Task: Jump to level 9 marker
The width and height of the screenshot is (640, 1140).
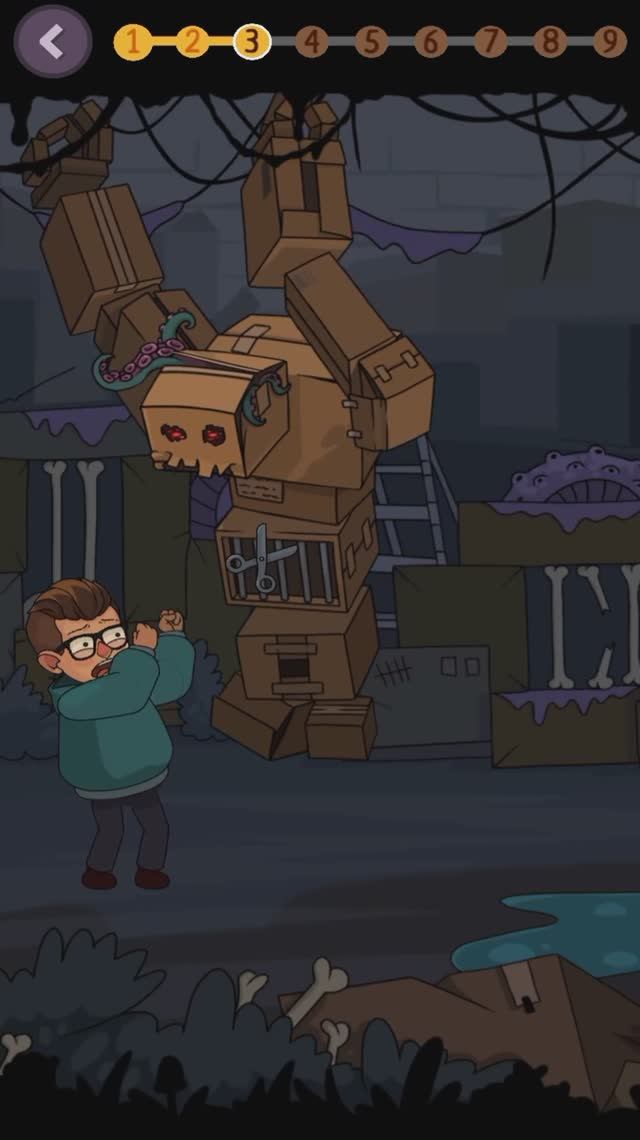Action: click(x=609, y=42)
